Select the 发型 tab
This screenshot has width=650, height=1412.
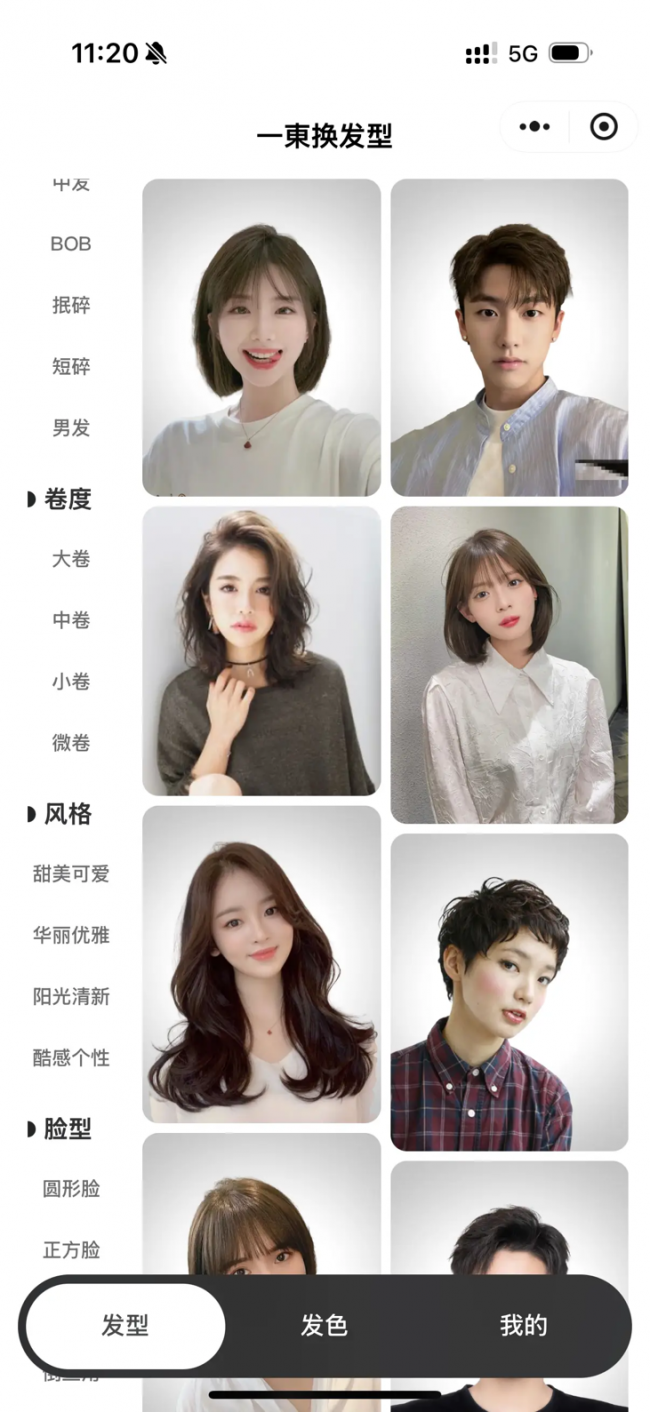click(x=125, y=1326)
